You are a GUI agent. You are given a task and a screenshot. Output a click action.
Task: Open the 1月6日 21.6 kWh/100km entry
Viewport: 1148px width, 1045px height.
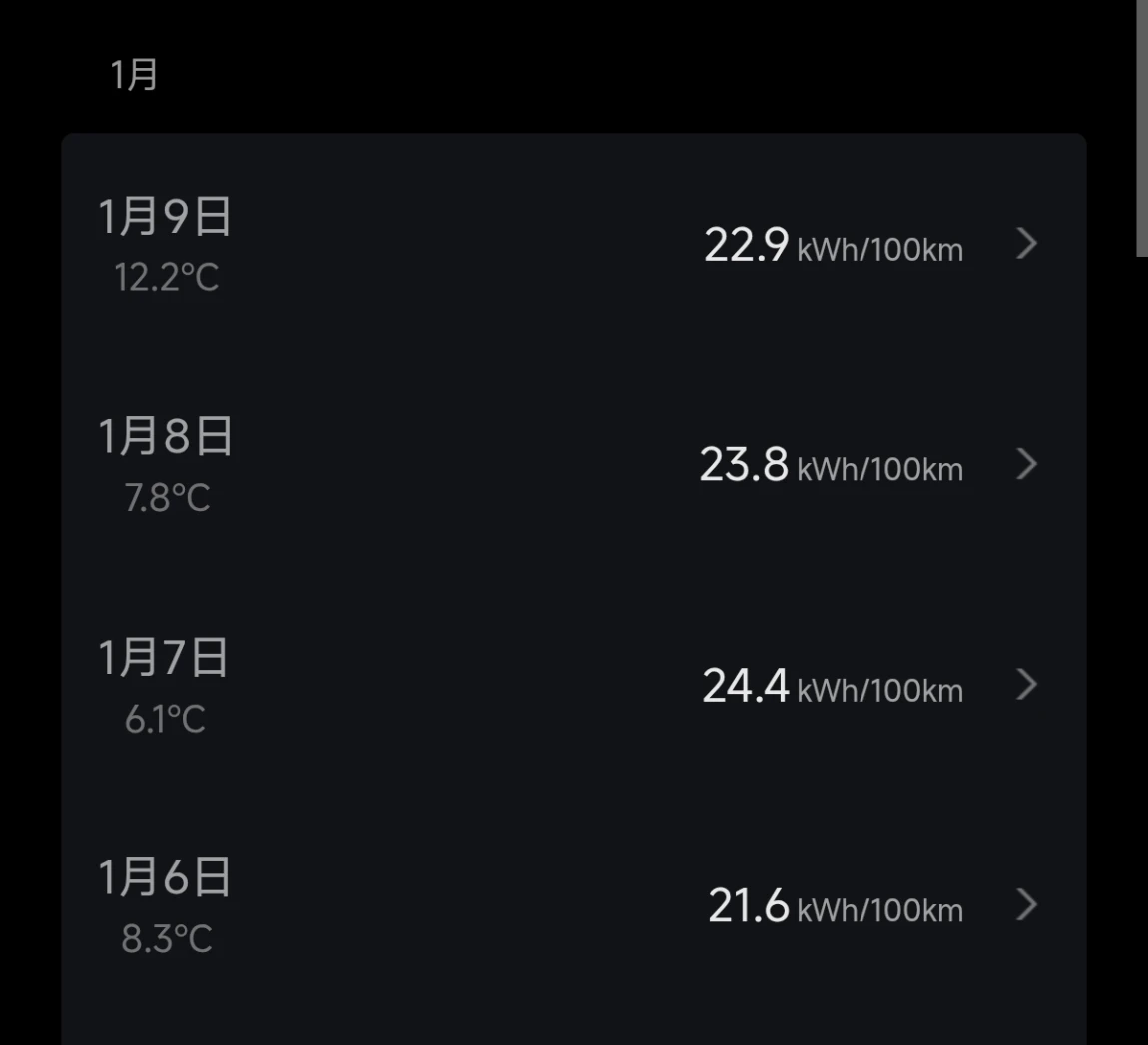(573, 906)
